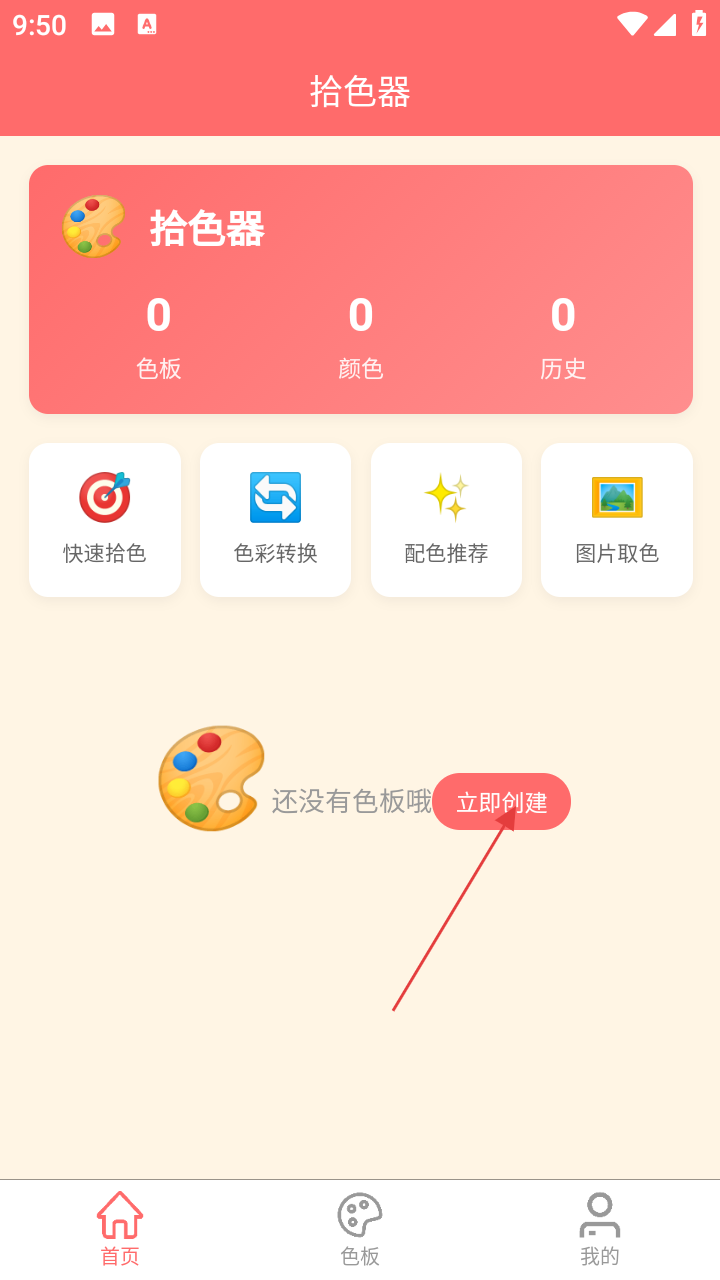This screenshot has height=1280, width=720.
Task: Open the 色彩转换 color conversion tool
Action: tap(275, 520)
